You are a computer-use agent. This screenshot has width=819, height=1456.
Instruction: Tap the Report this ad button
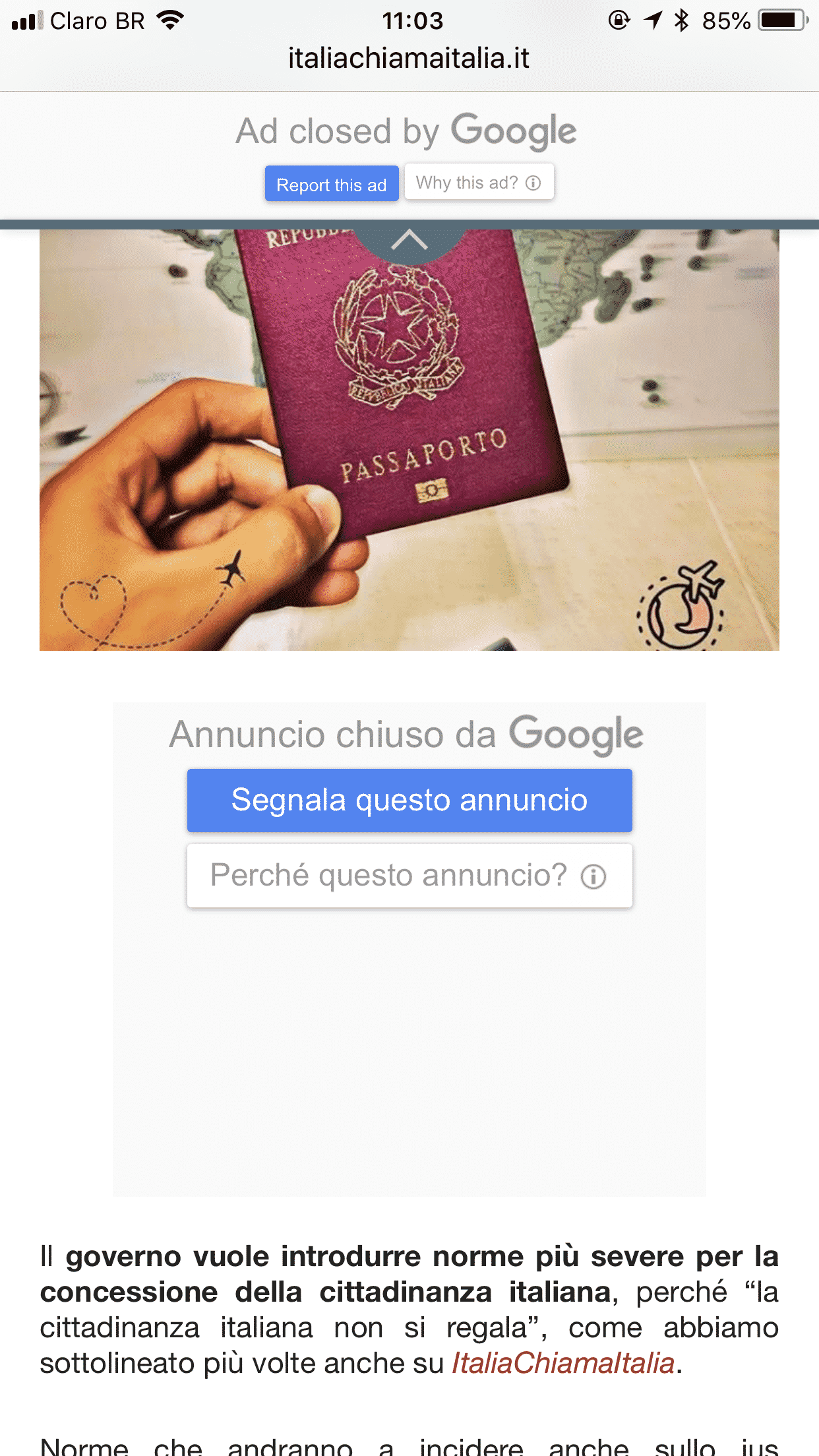[332, 184]
